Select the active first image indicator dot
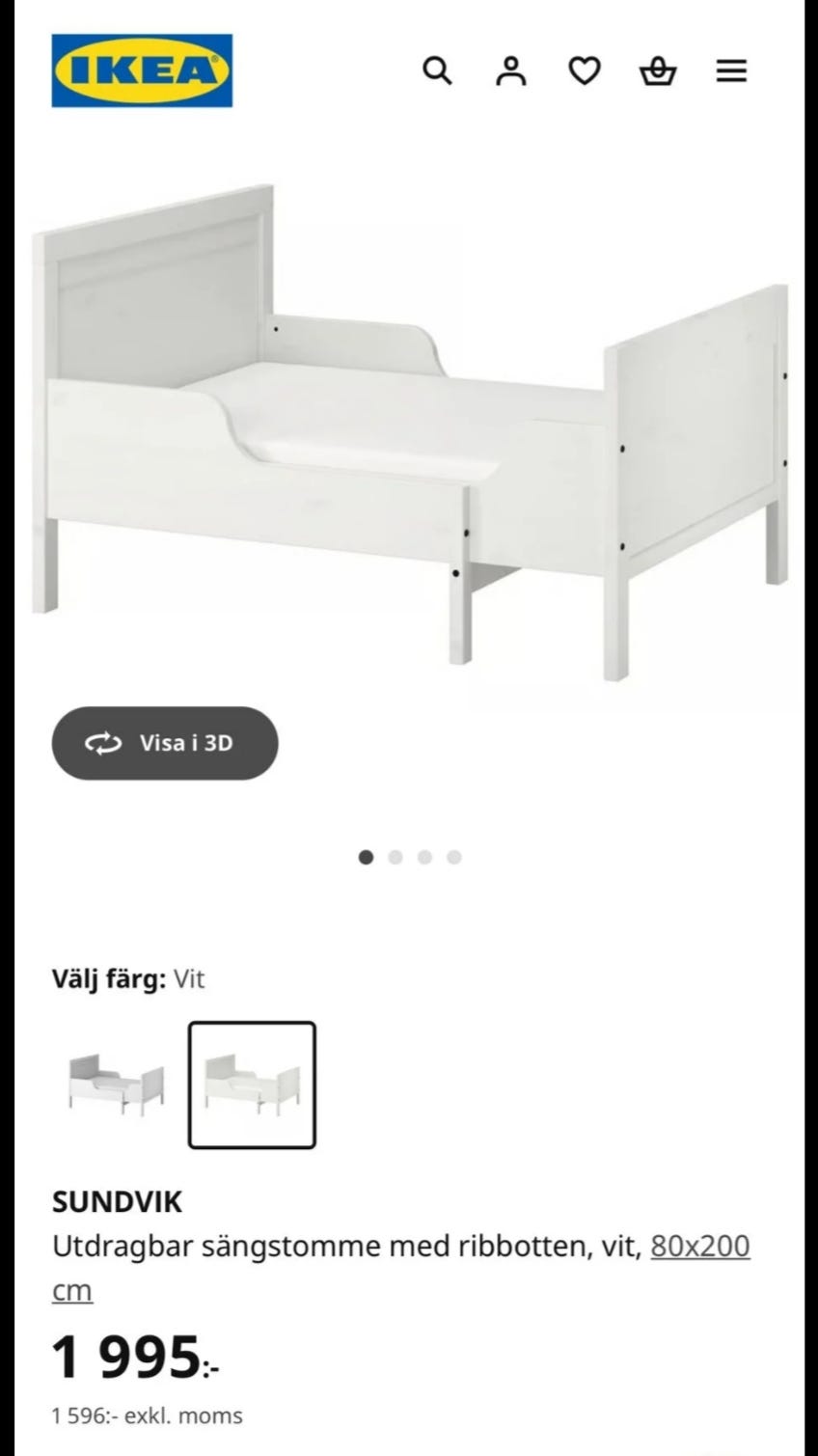818x1456 pixels. click(x=367, y=856)
